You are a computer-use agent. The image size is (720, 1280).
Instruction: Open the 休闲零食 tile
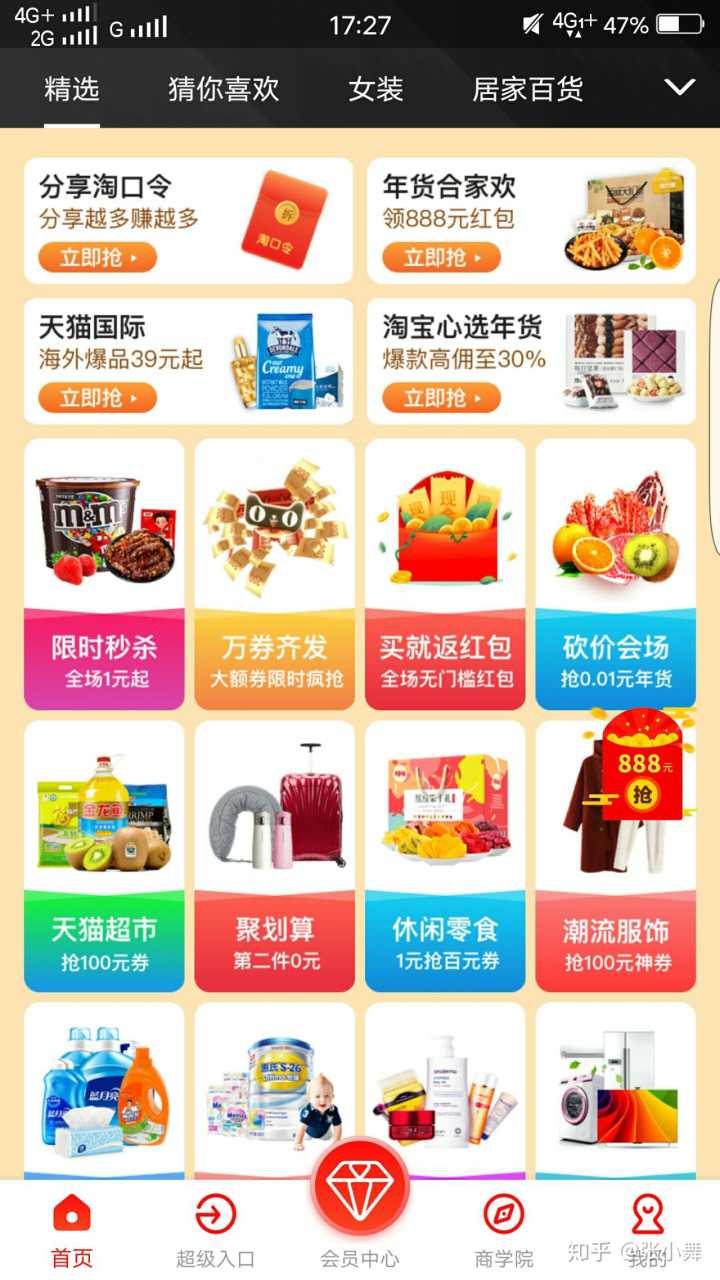pos(445,856)
